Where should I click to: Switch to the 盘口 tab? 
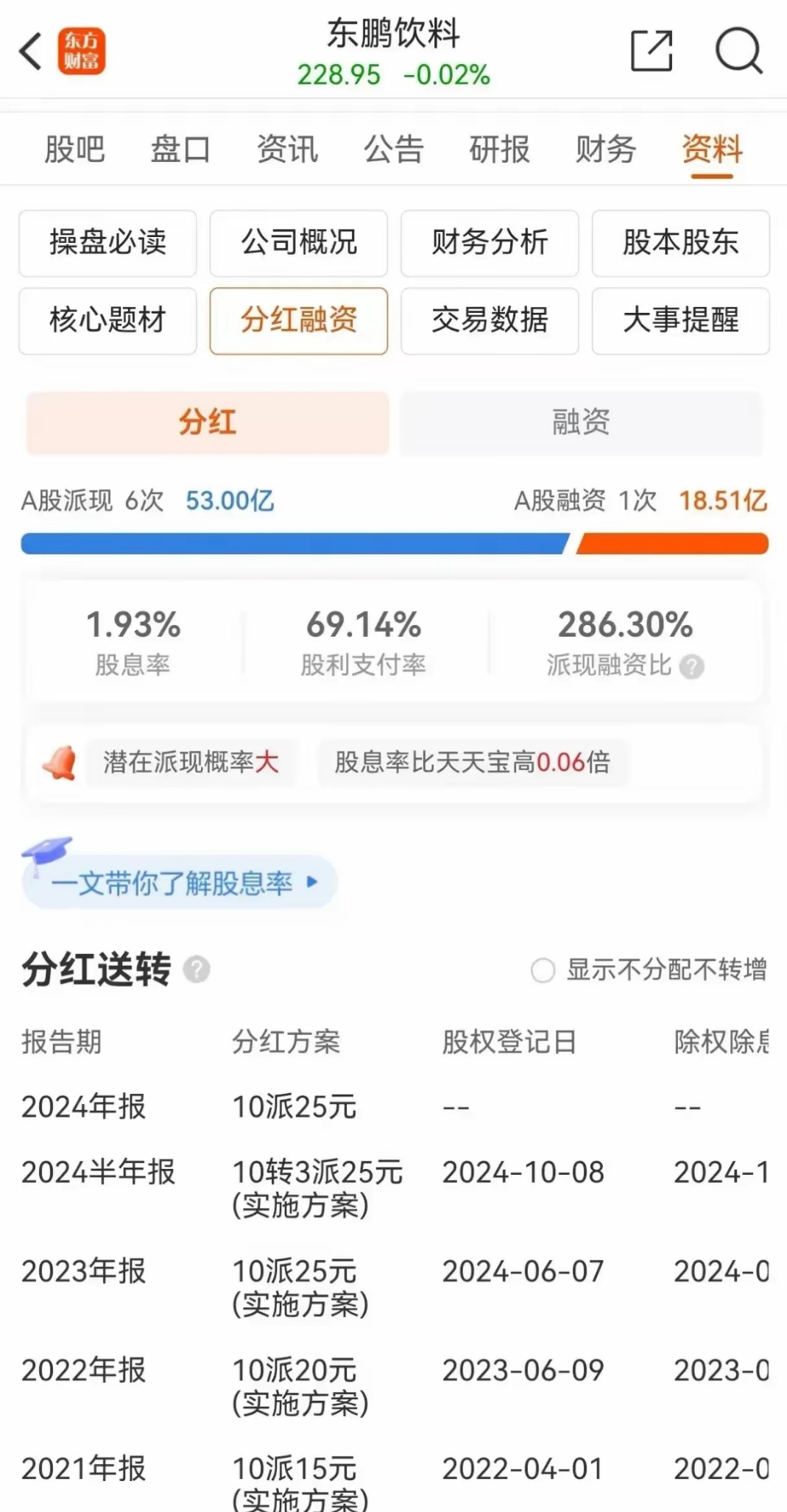(x=180, y=149)
